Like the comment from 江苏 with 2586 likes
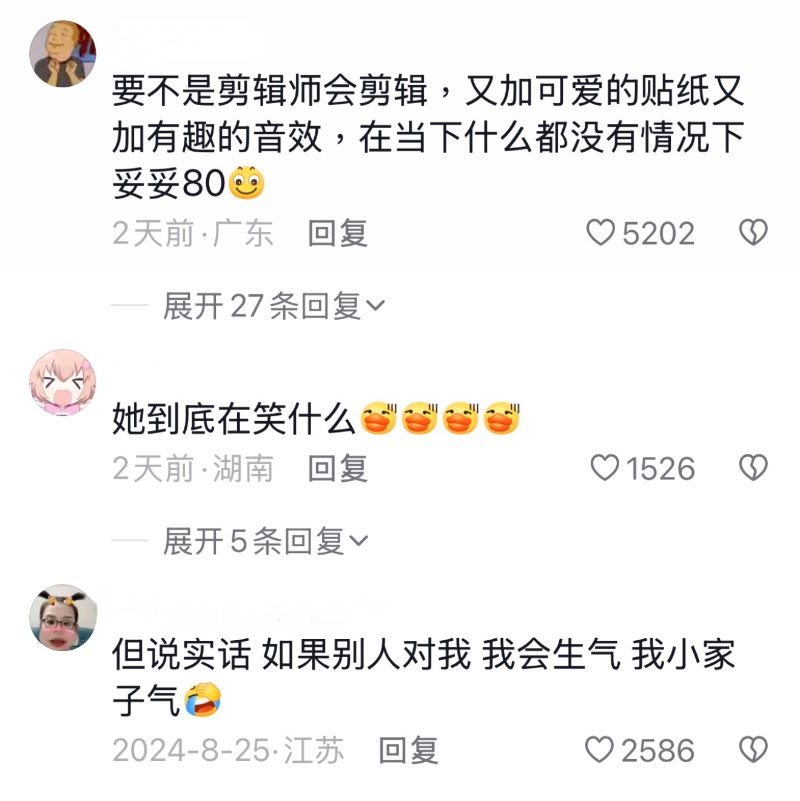Image resolution: width=800 pixels, height=801 pixels. pyautogui.click(x=600, y=750)
